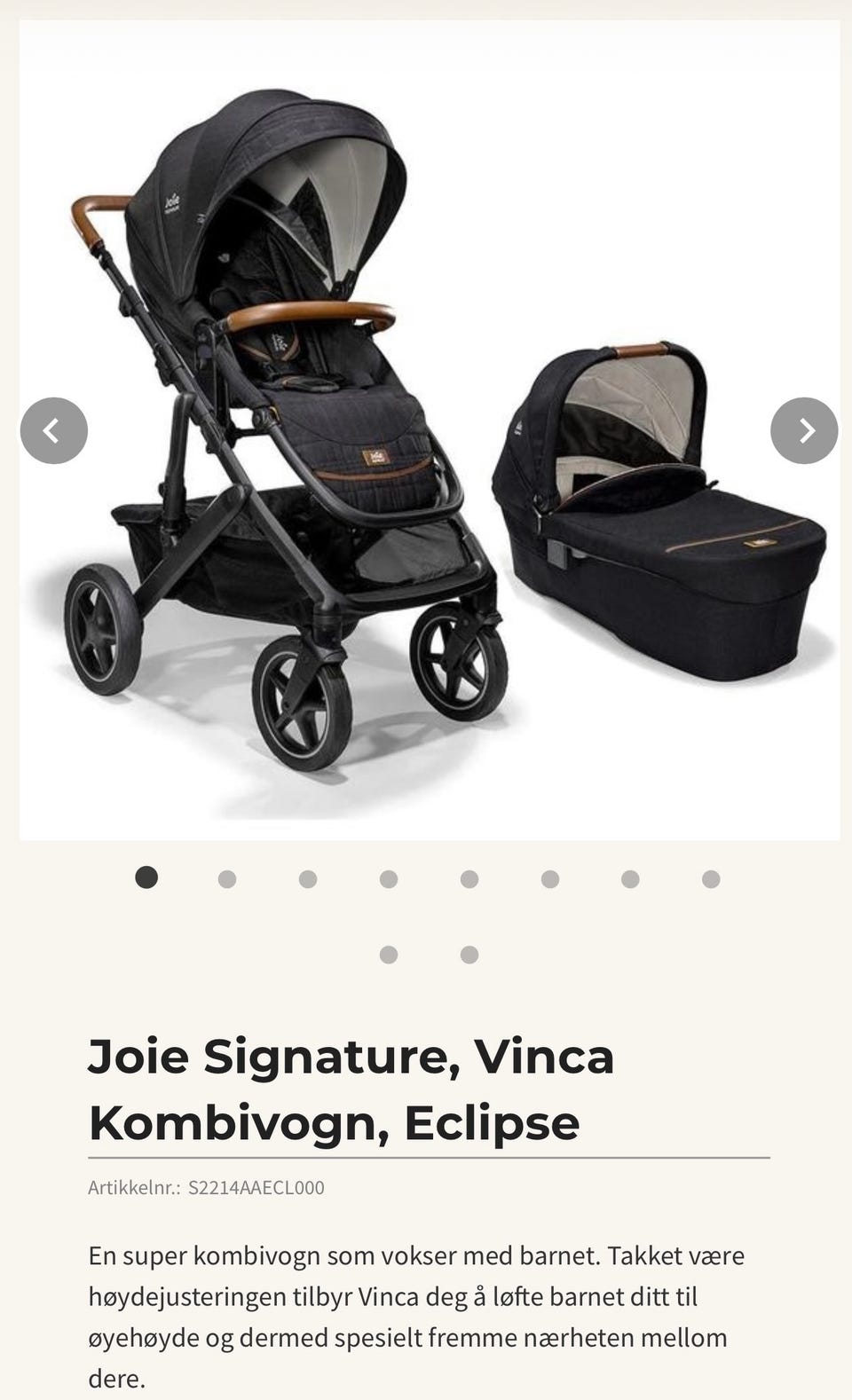Viewport: 852px width, 1400px height.
Task: Open the stroller product image
Action: [x=430, y=430]
